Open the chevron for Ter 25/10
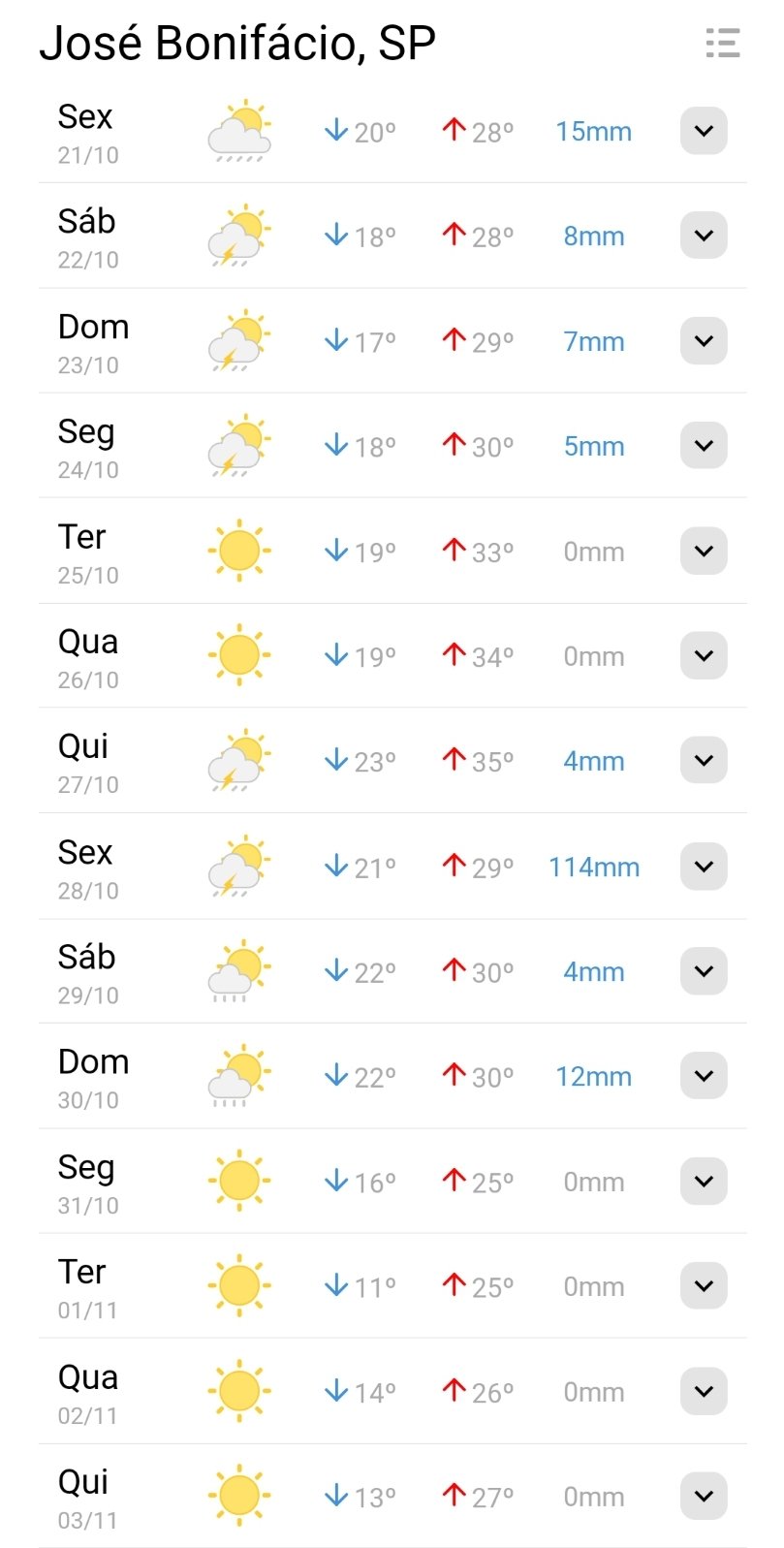 coord(704,552)
